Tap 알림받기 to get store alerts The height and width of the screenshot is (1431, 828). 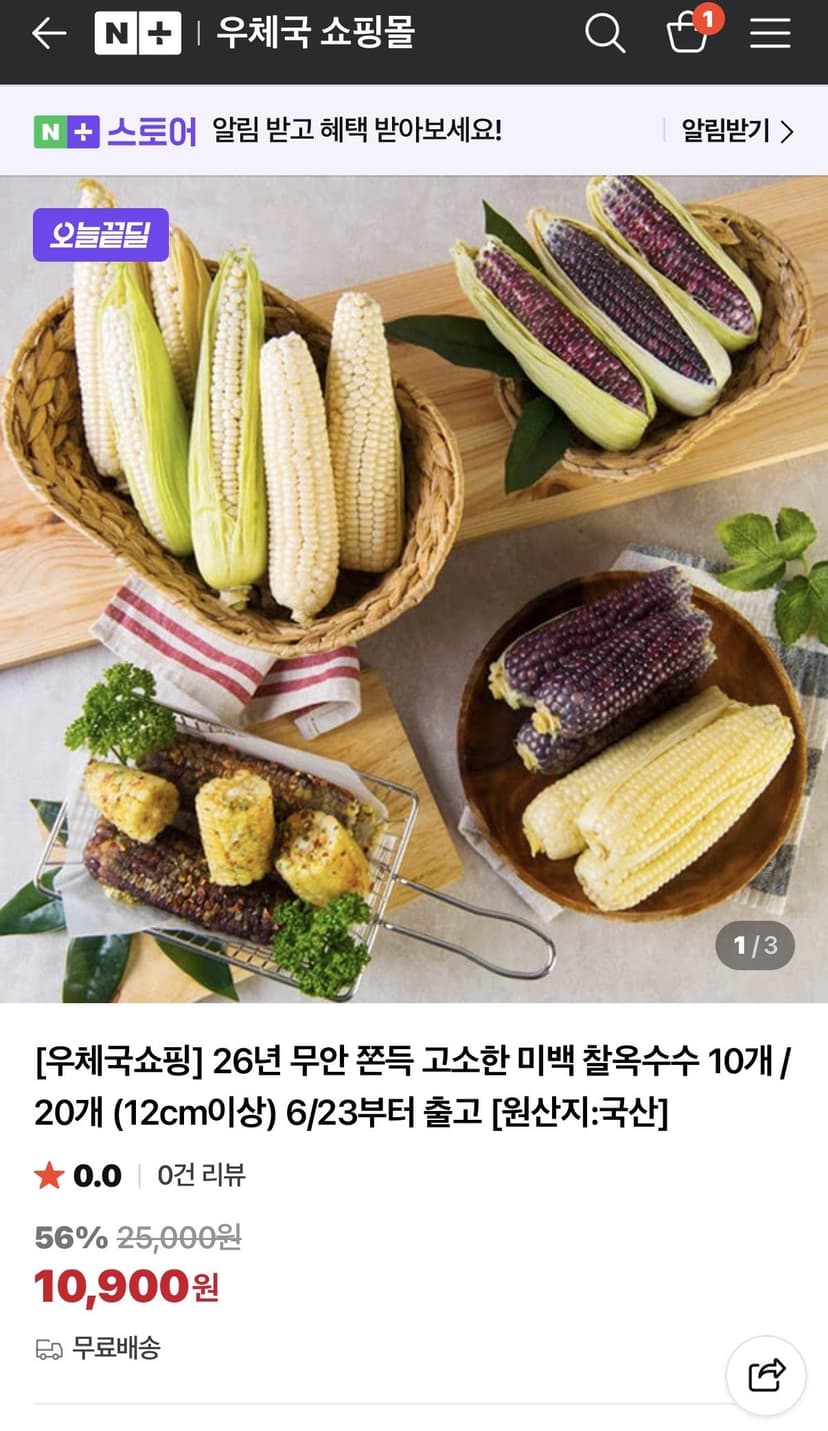[737, 131]
